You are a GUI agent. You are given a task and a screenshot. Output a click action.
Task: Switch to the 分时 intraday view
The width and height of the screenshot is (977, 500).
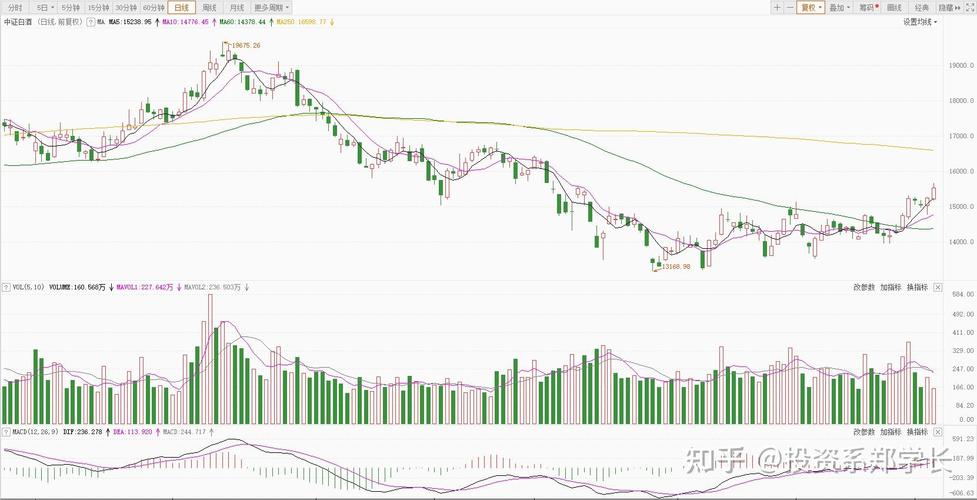pyautogui.click(x=14, y=7)
